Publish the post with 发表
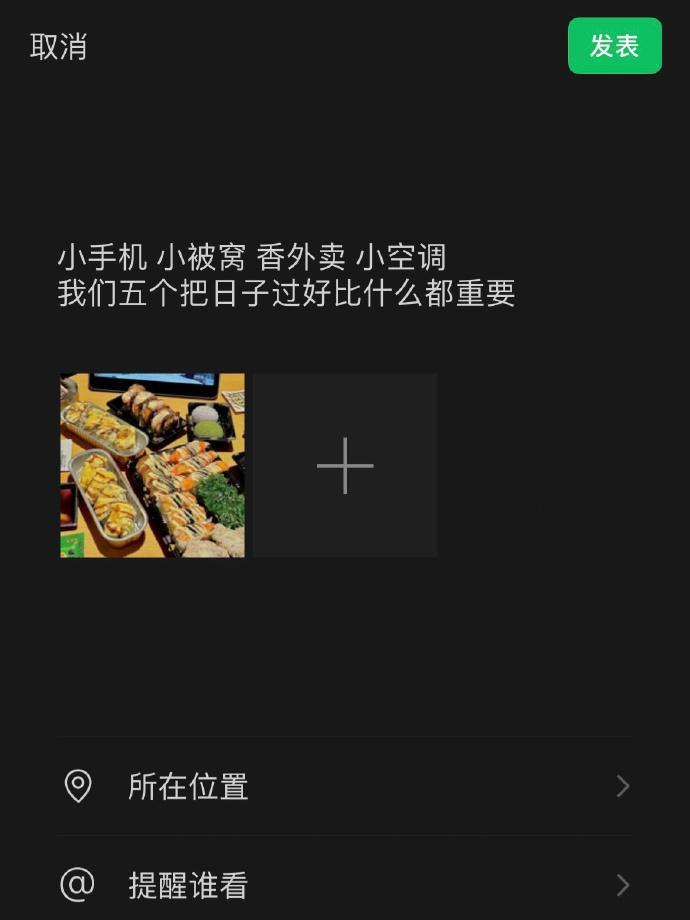The width and height of the screenshot is (690, 920). click(614, 46)
